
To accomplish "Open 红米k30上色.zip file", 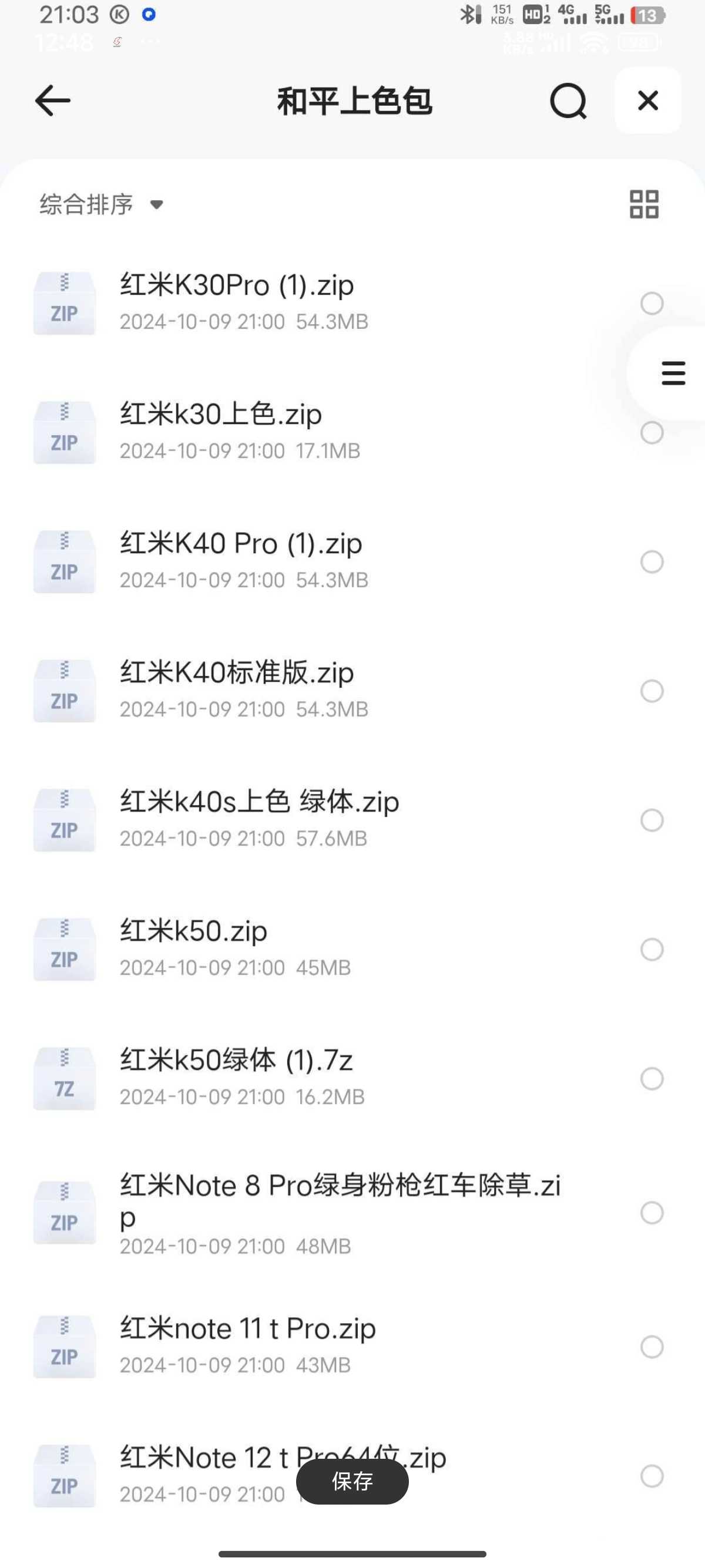I will tap(316, 432).
